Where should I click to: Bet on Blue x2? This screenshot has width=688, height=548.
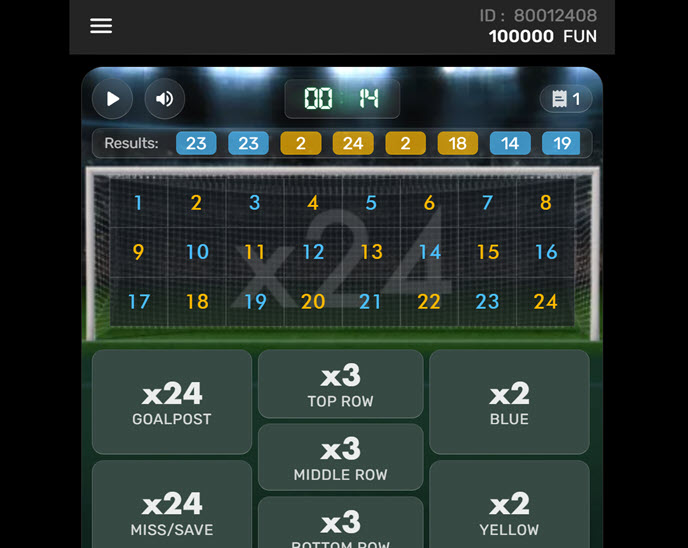click(x=509, y=402)
